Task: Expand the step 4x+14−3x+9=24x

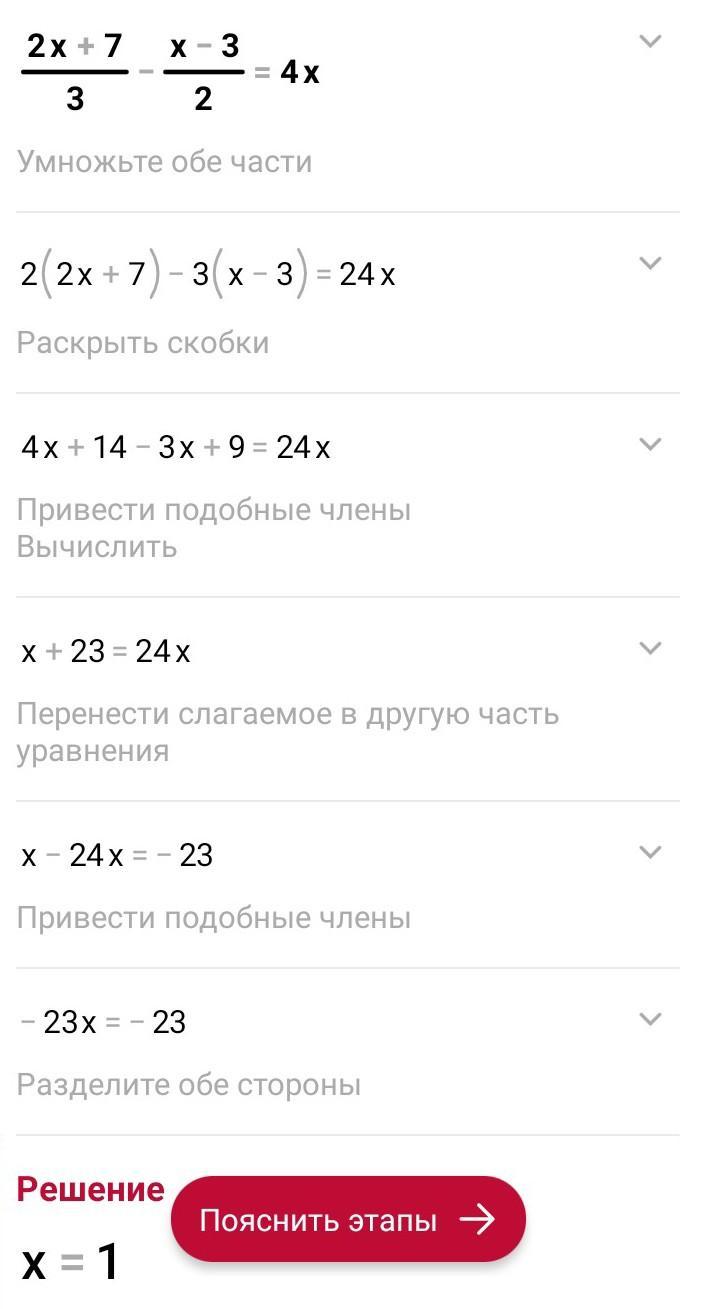Action: pyautogui.click(x=650, y=444)
